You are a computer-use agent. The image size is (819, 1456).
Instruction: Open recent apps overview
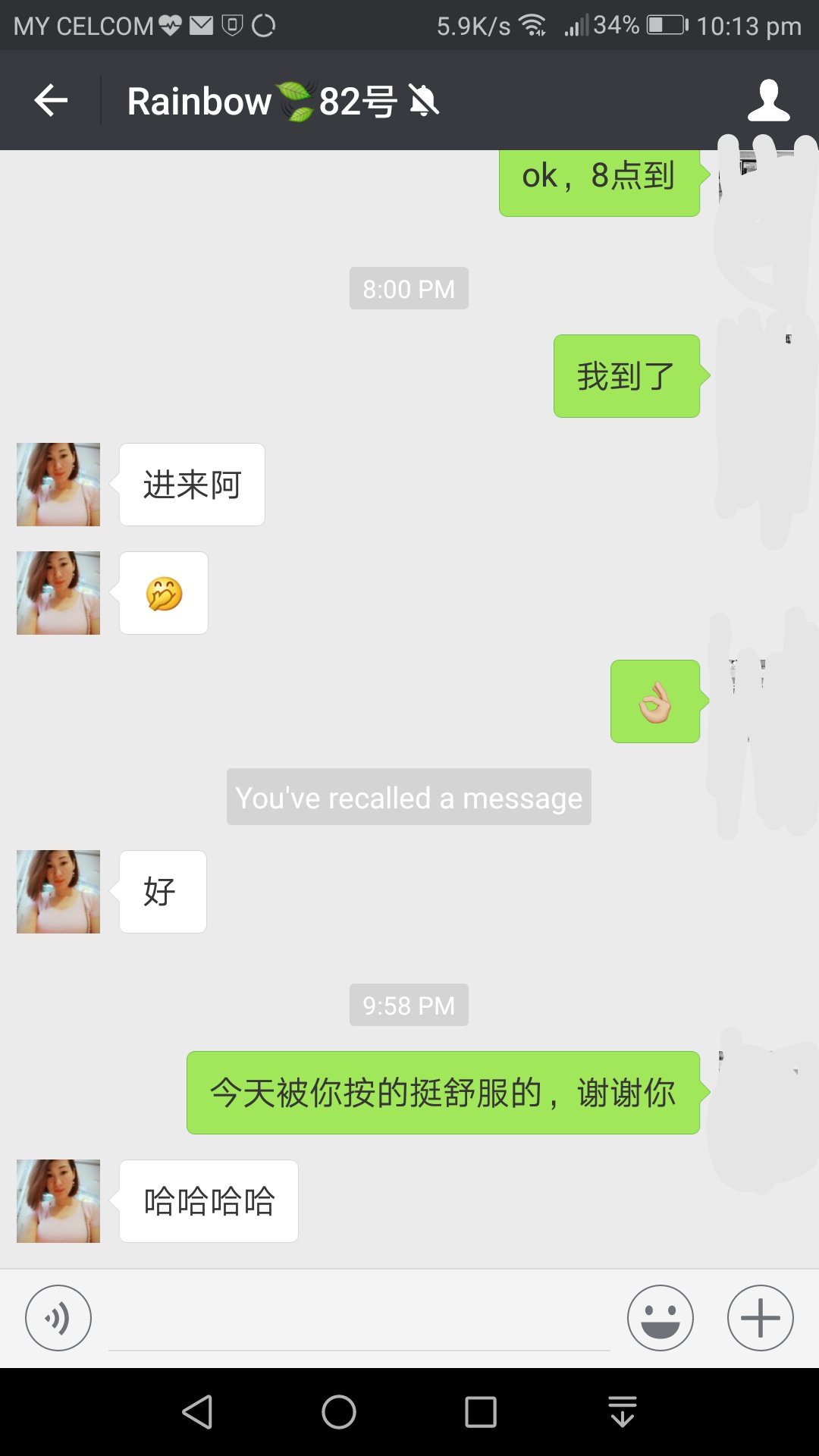tap(480, 1412)
